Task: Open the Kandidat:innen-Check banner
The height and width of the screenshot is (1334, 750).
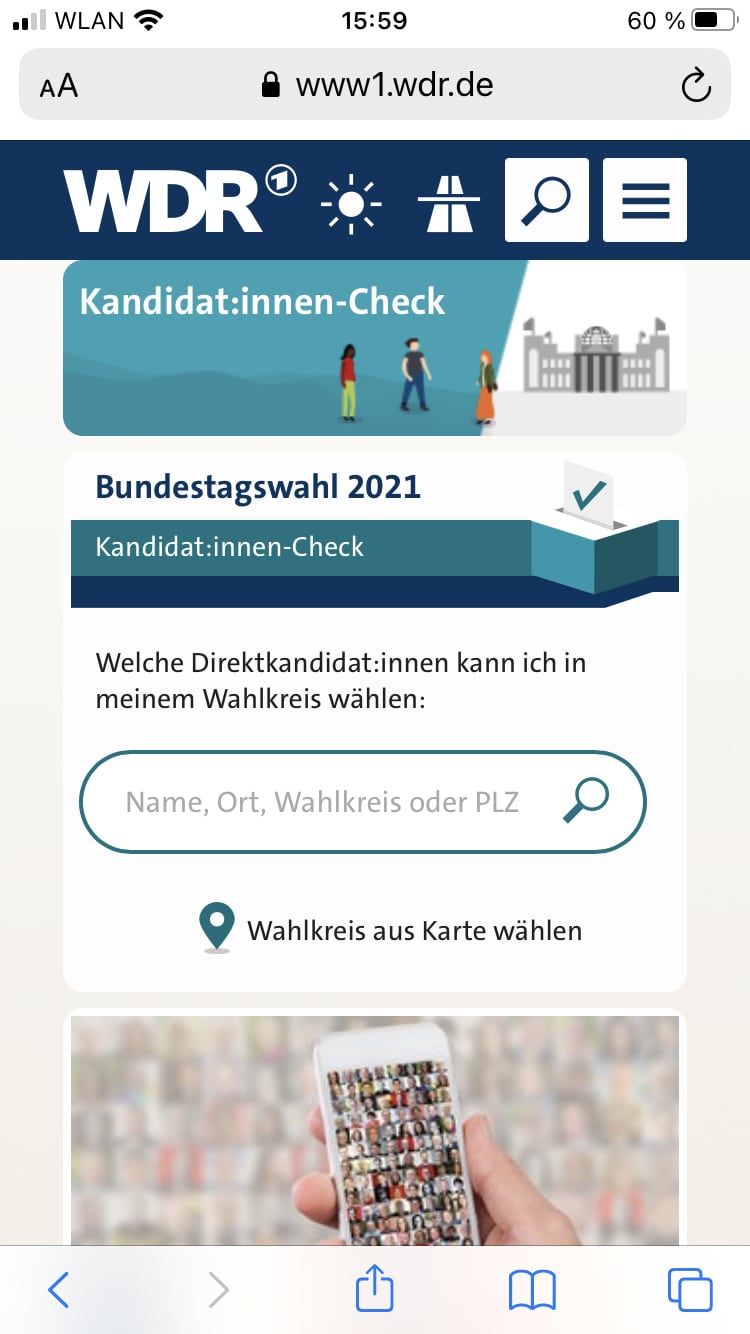Action: point(374,348)
